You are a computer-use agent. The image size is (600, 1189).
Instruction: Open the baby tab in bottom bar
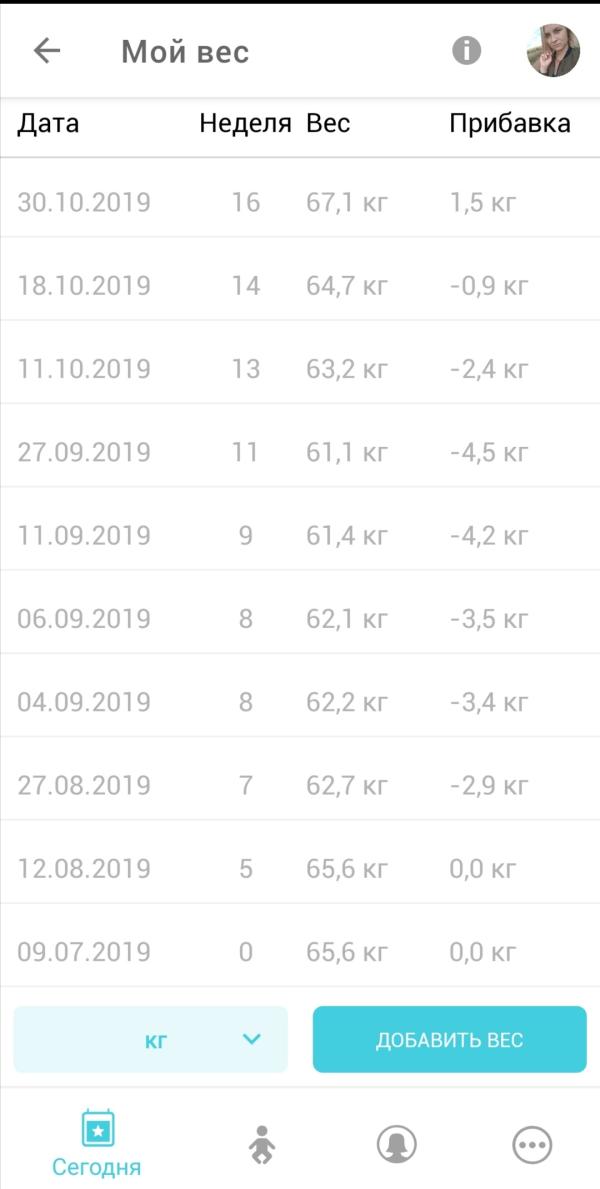pos(262,1144)
